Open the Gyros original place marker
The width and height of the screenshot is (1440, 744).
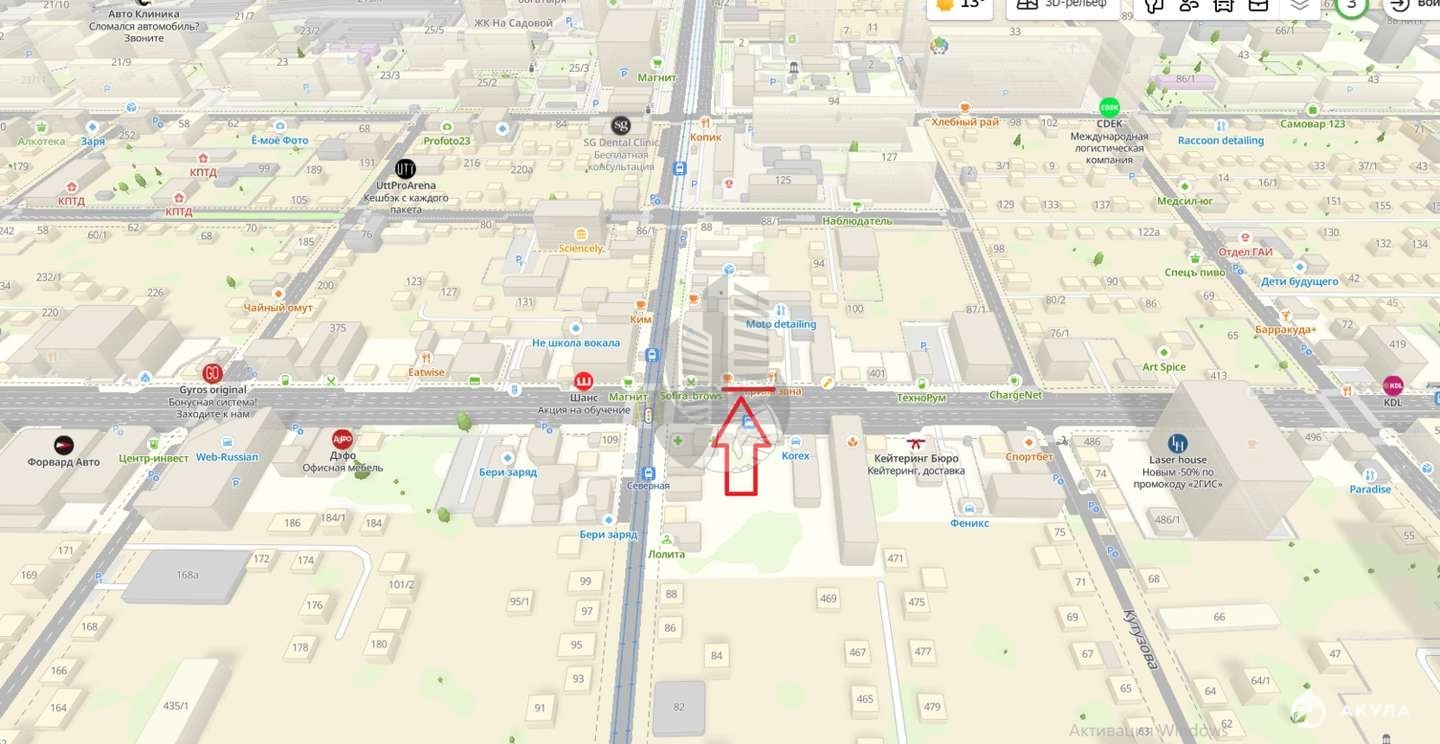[212, 374]
